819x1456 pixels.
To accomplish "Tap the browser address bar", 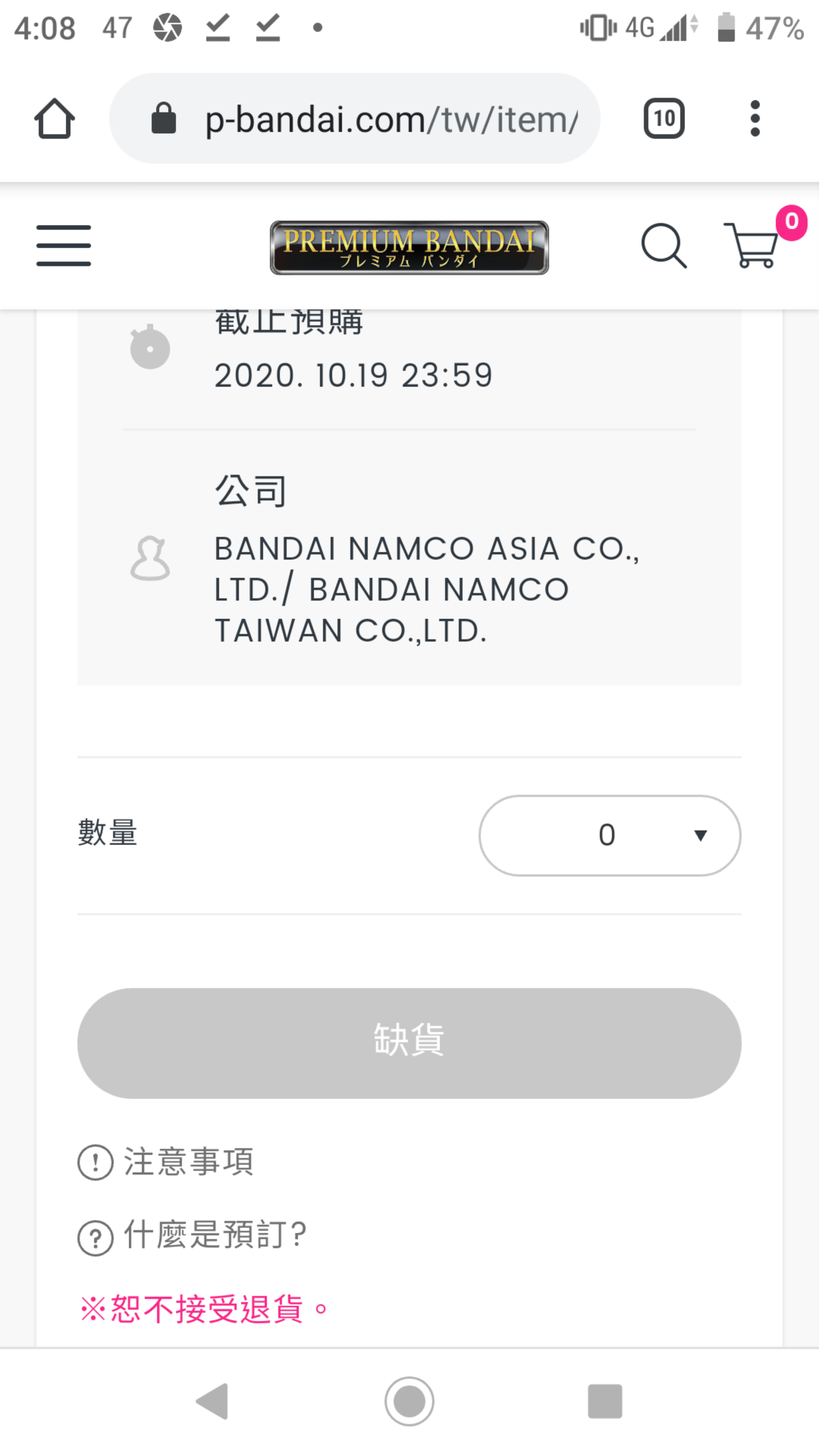I will [355, 119].
